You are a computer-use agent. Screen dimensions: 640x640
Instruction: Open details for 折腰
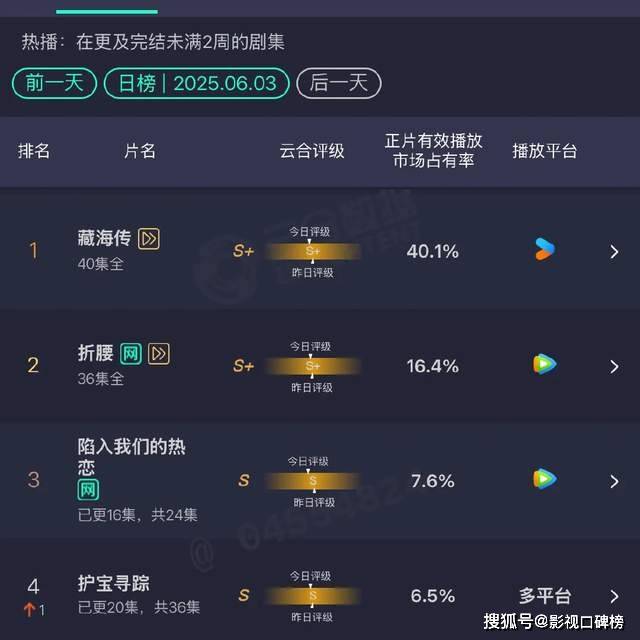click(615, 366)
